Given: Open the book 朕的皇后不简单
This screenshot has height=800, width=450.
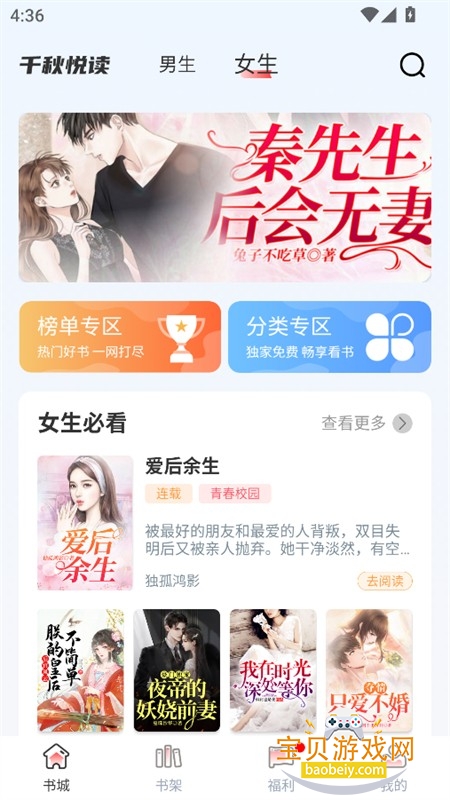Looking at the screenshot, I should point(81,670).
